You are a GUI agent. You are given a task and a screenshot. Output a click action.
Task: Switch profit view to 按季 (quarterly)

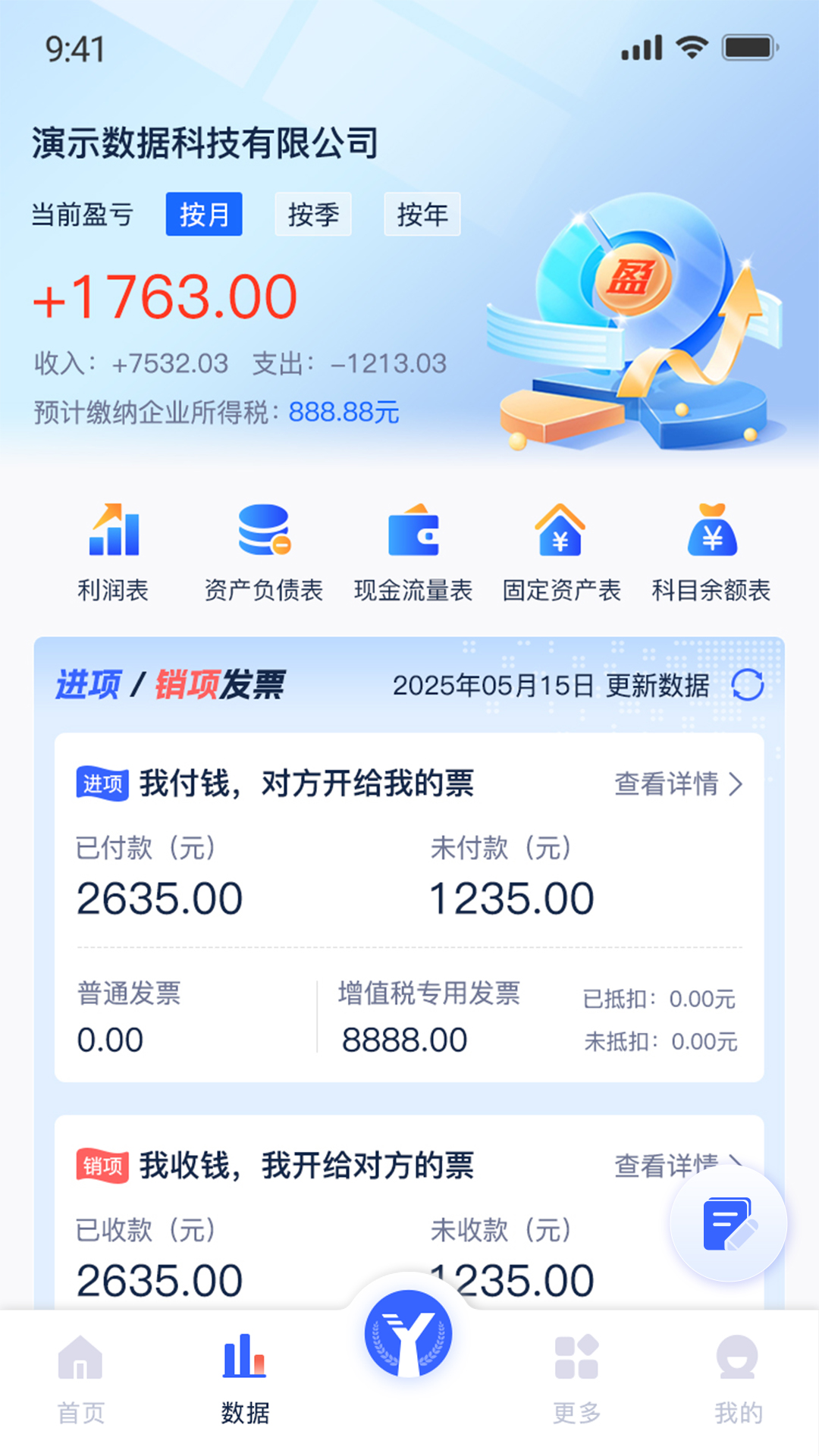tap(312, 214)
